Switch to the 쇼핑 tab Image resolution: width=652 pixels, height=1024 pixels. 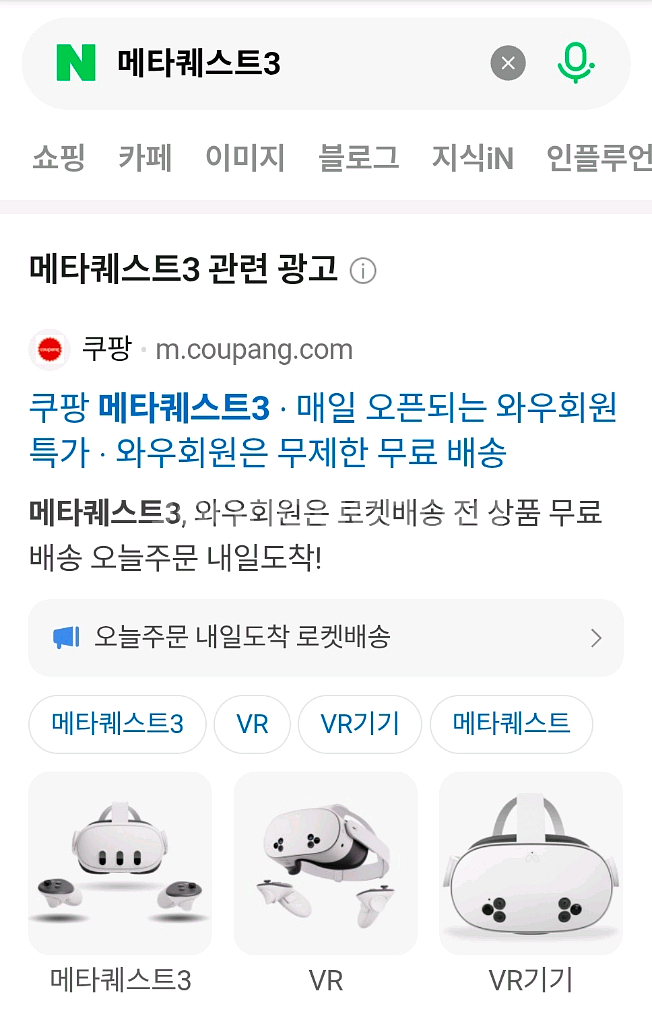(x=59, y=158)
